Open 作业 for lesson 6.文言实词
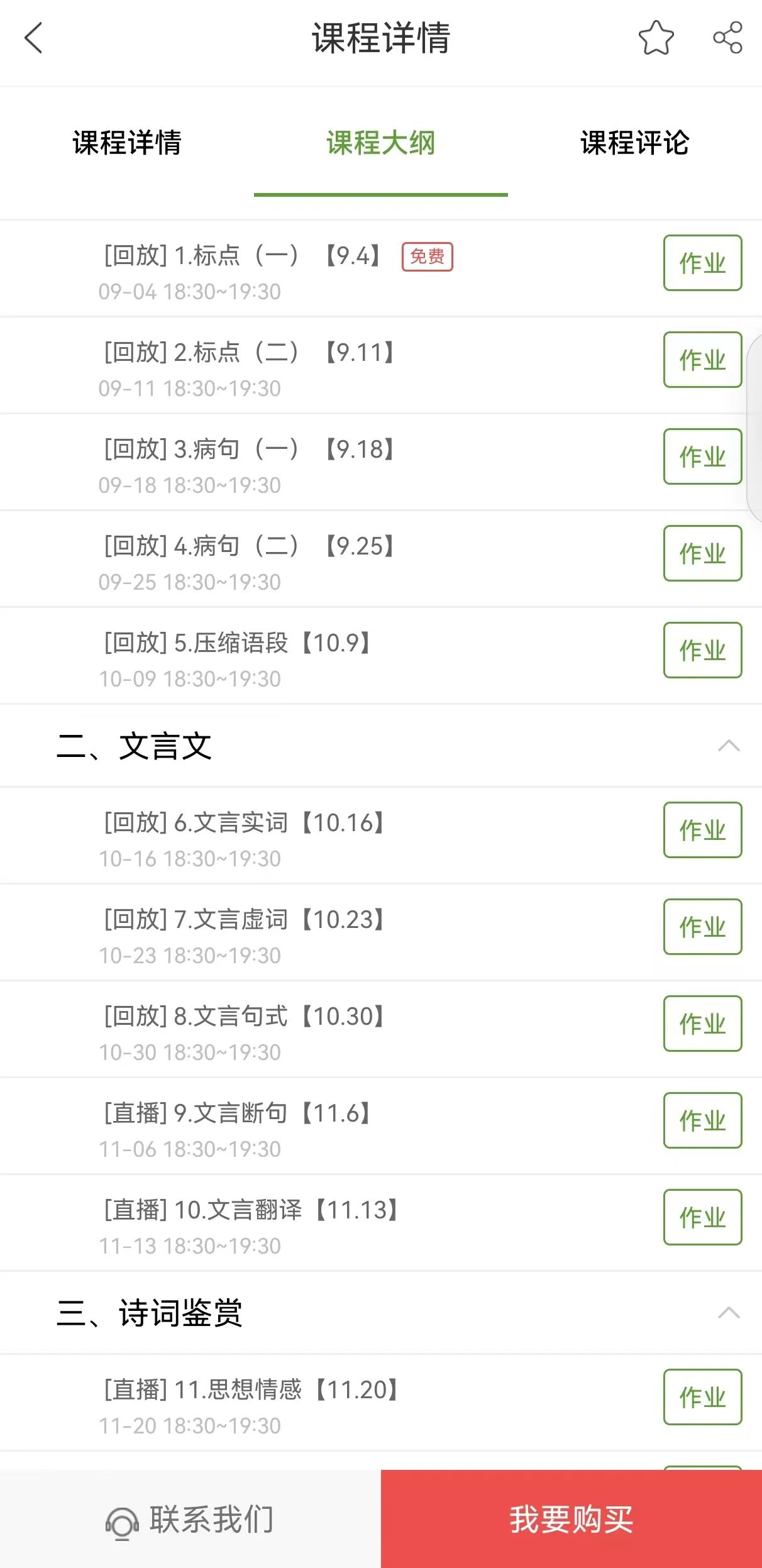Viewport: 762px width, 1568px height. point(702,830)
